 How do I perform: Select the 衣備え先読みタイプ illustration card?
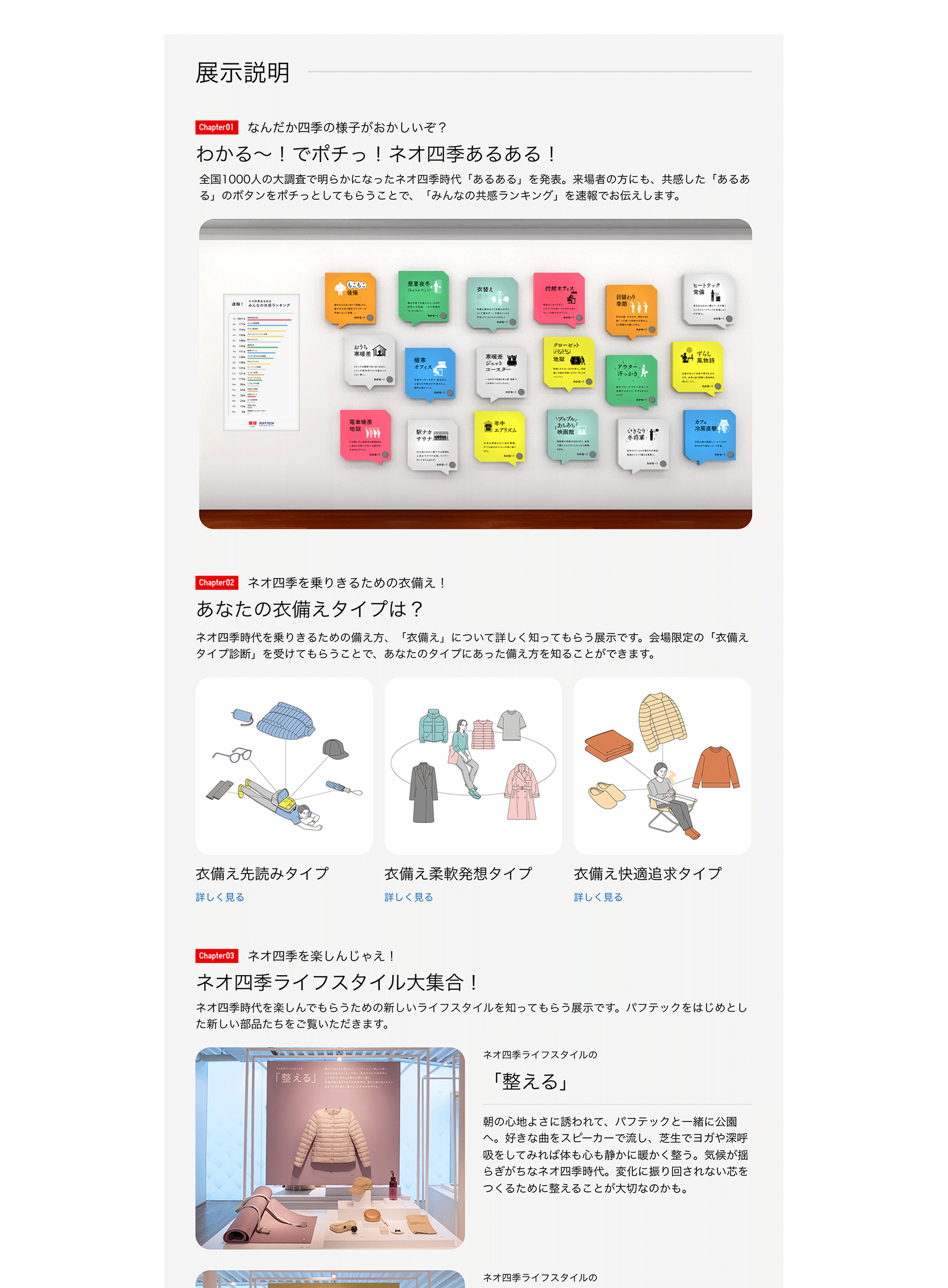coord(284,766)
